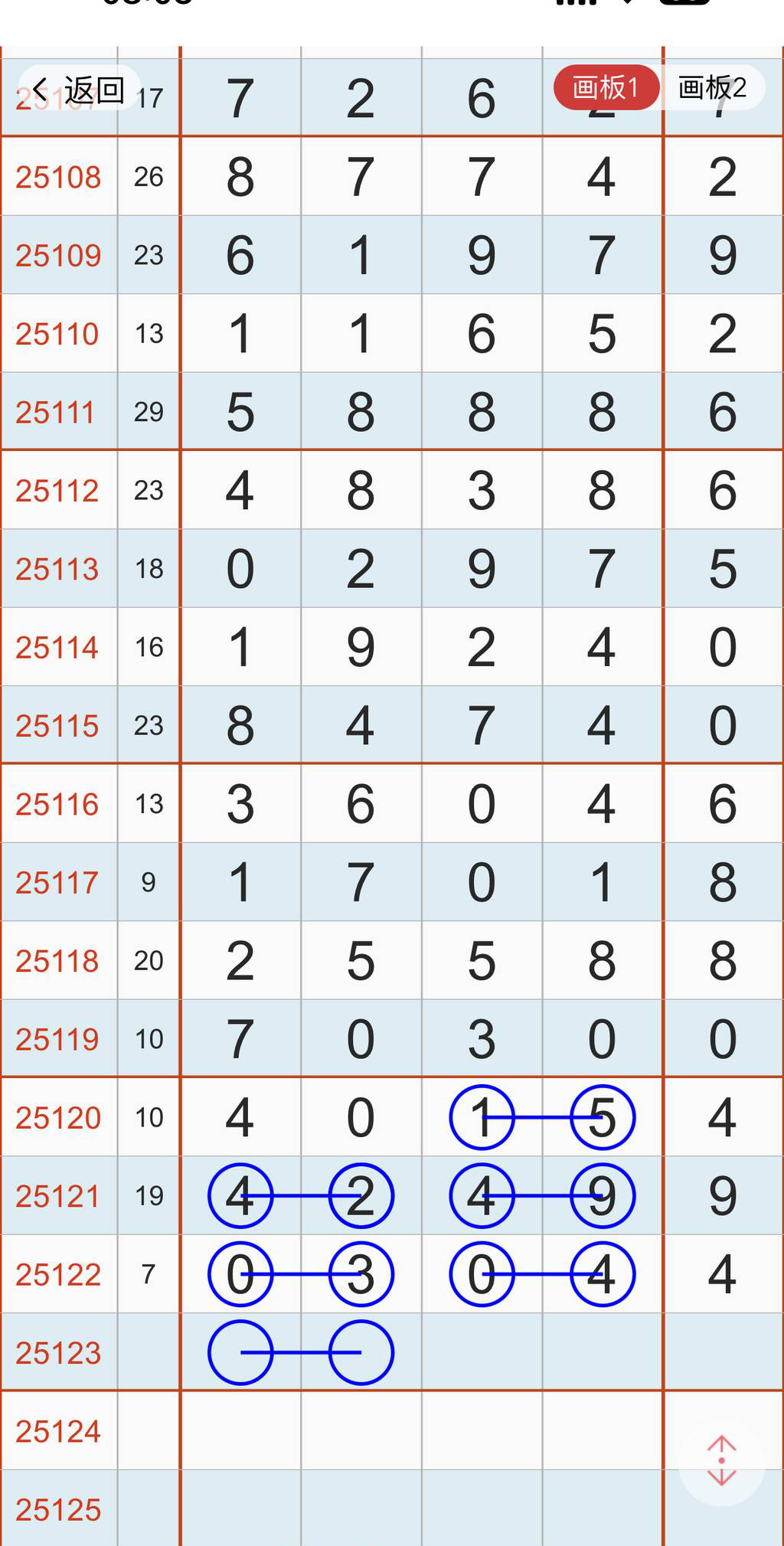The width and height of the screenshot is (784, 1546).
Task: Click period number 25125 at the bottom
Action: click(x=57, y=1509)
